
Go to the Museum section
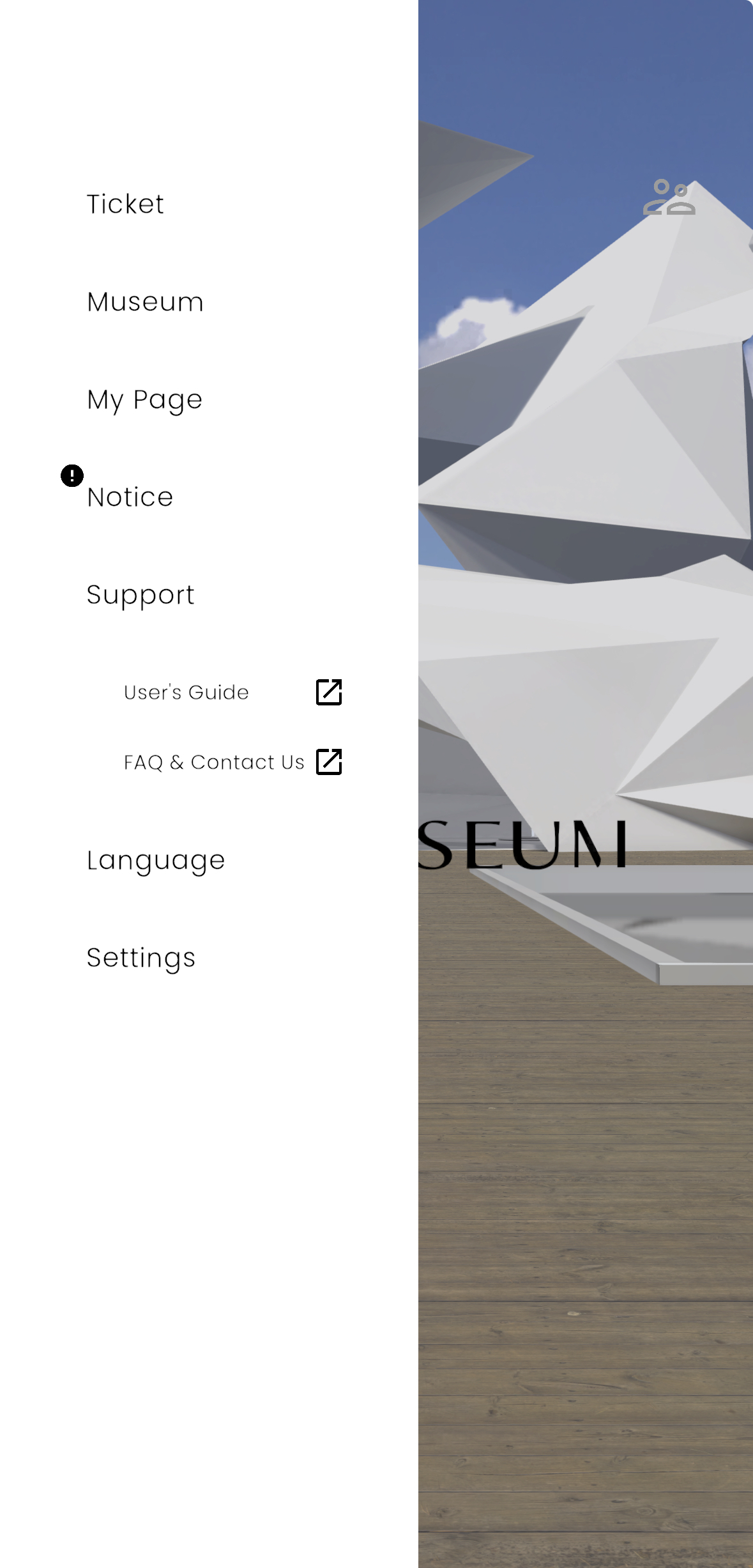point(146,302)
